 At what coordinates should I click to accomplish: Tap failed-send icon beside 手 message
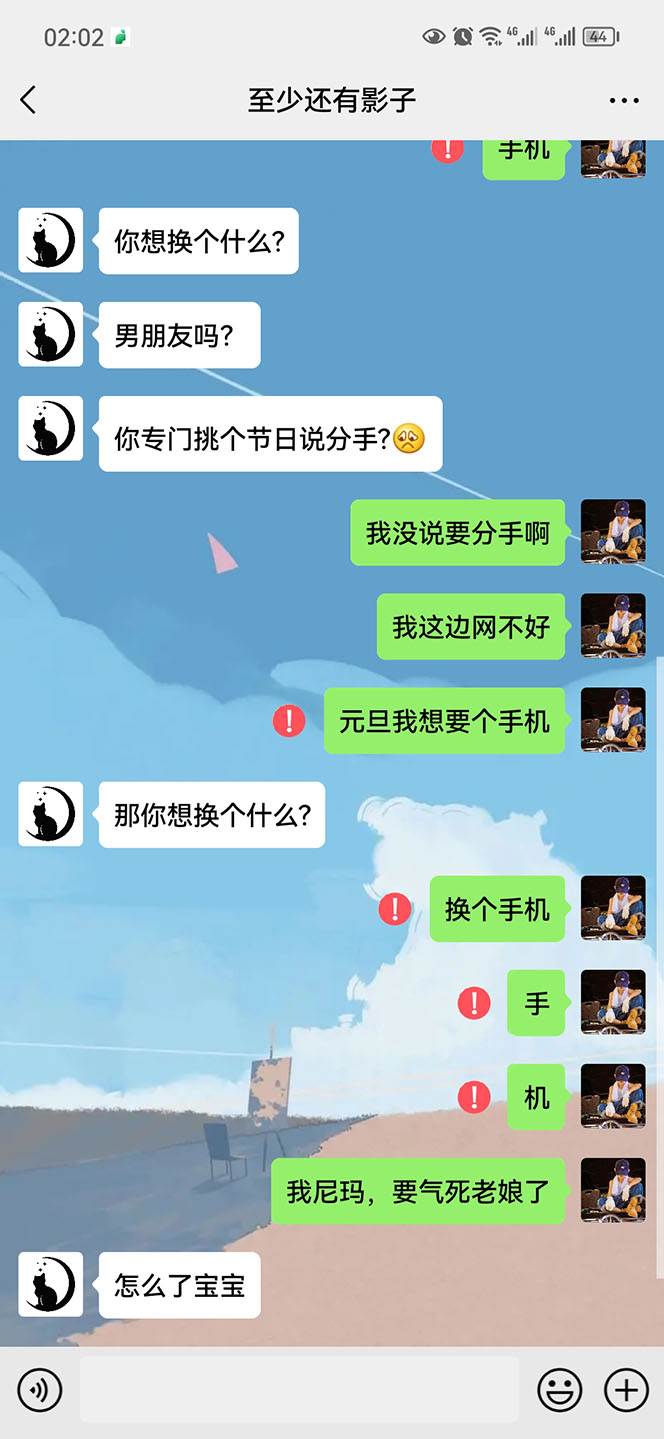tap(473, 1003)
